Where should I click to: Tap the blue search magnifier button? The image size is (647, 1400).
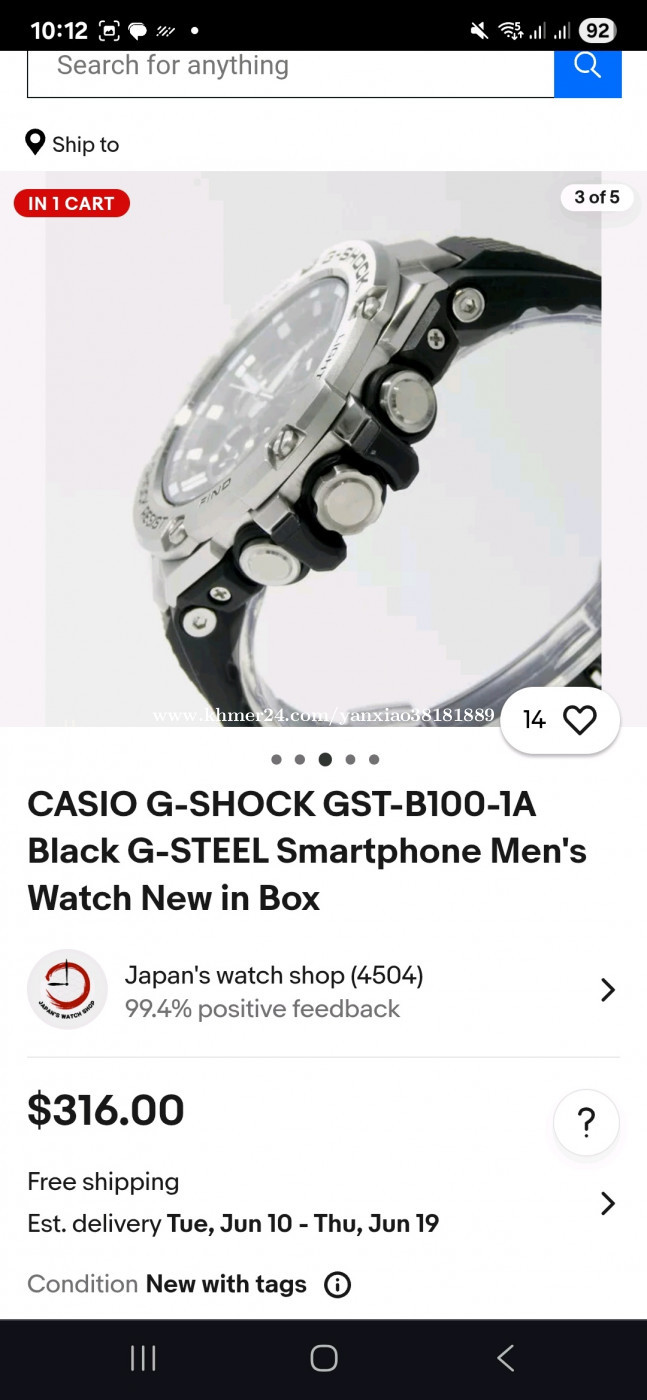coord(588,68)
